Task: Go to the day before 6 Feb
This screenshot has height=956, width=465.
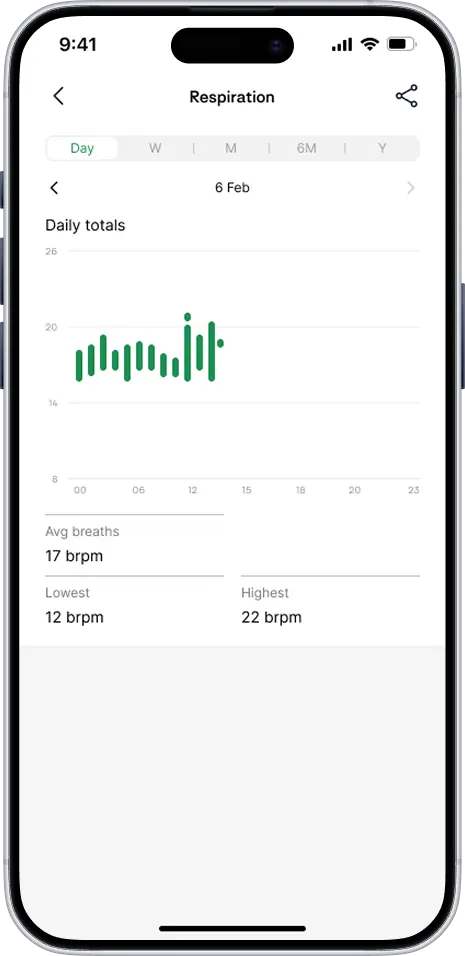Action: 54,188
